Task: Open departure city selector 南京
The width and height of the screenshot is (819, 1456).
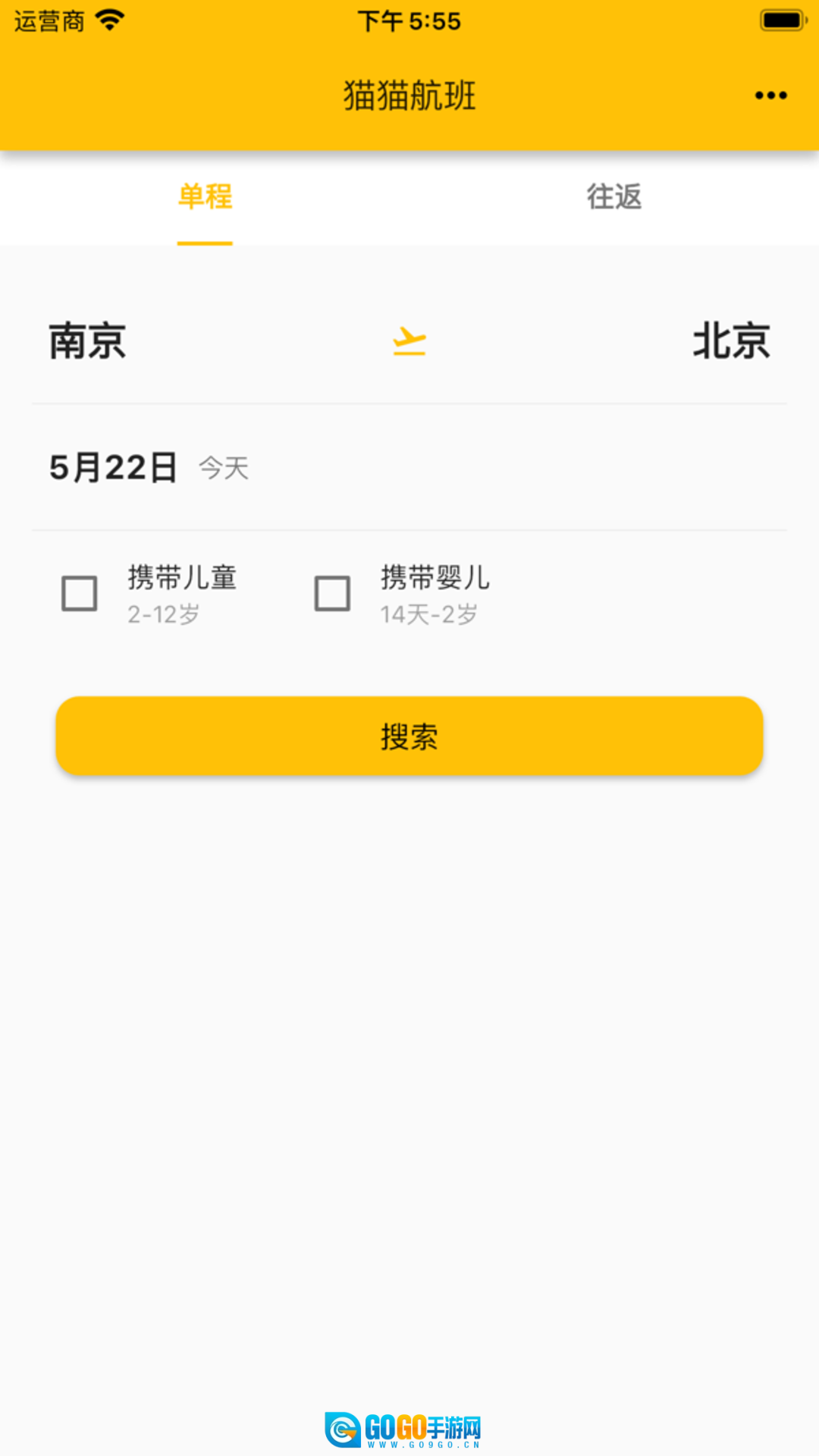Action: 87,343
